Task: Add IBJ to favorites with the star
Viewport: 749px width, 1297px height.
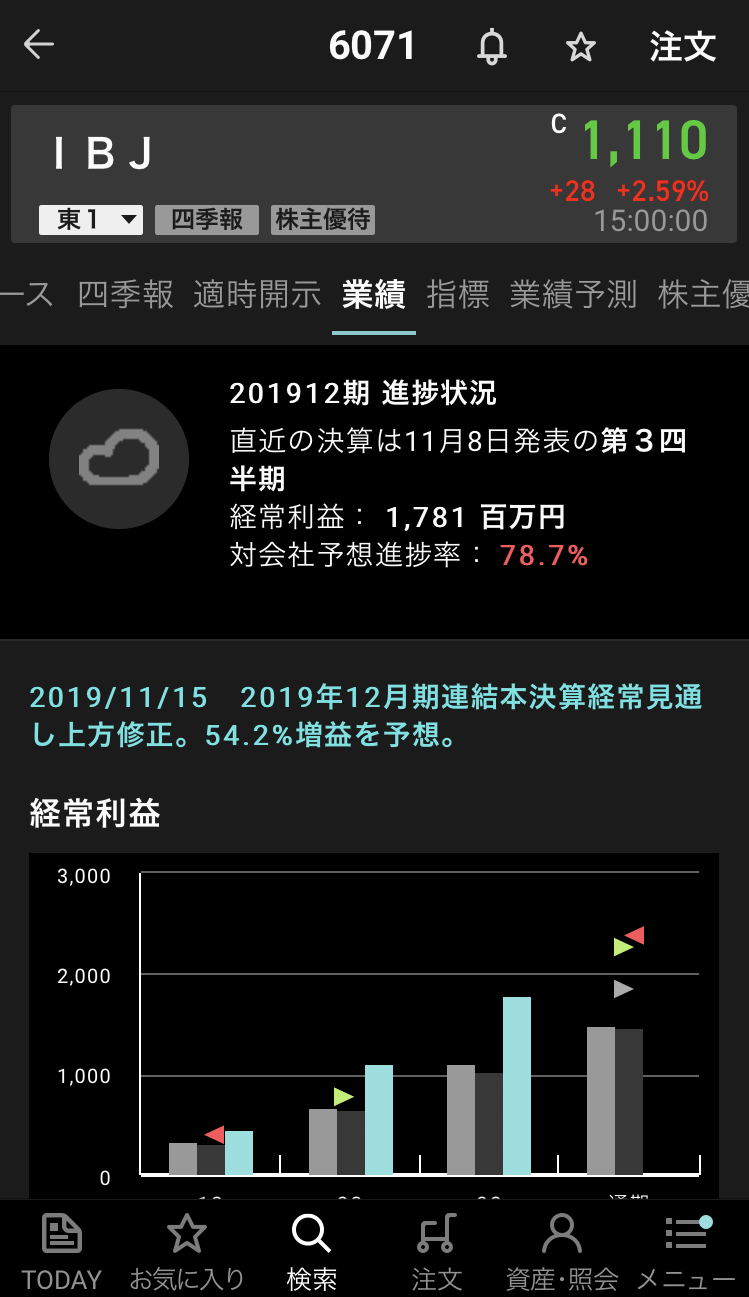Action: tap(581, 47)
